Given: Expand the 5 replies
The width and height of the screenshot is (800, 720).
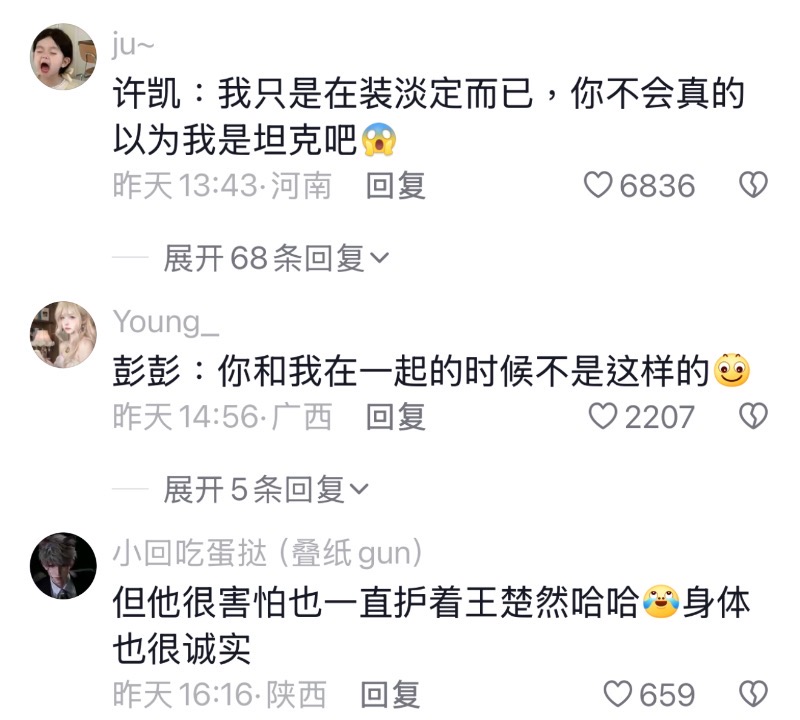Looking at the screenshot, I should pyautogui.click(x=265, y=490).
